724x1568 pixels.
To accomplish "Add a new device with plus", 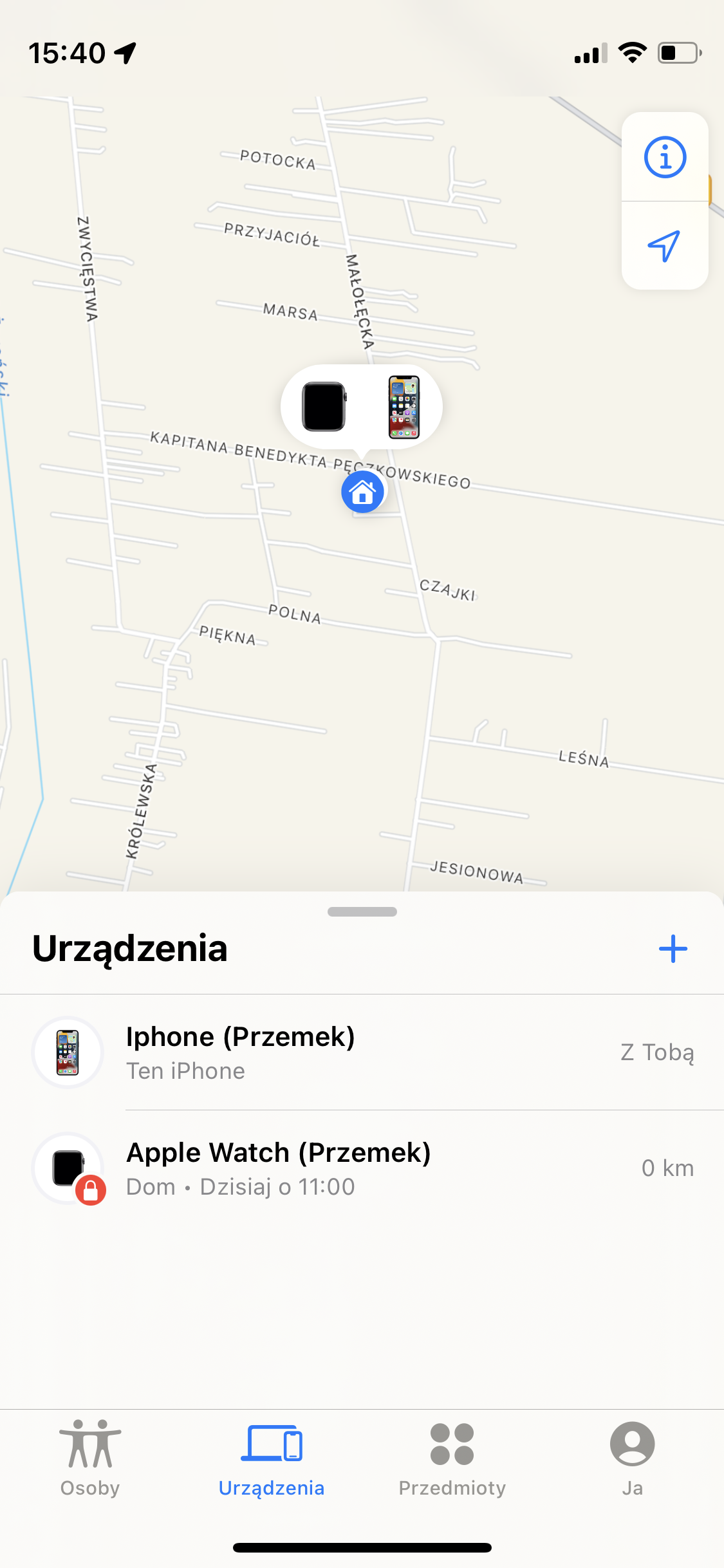I will (x=673, y=949).
